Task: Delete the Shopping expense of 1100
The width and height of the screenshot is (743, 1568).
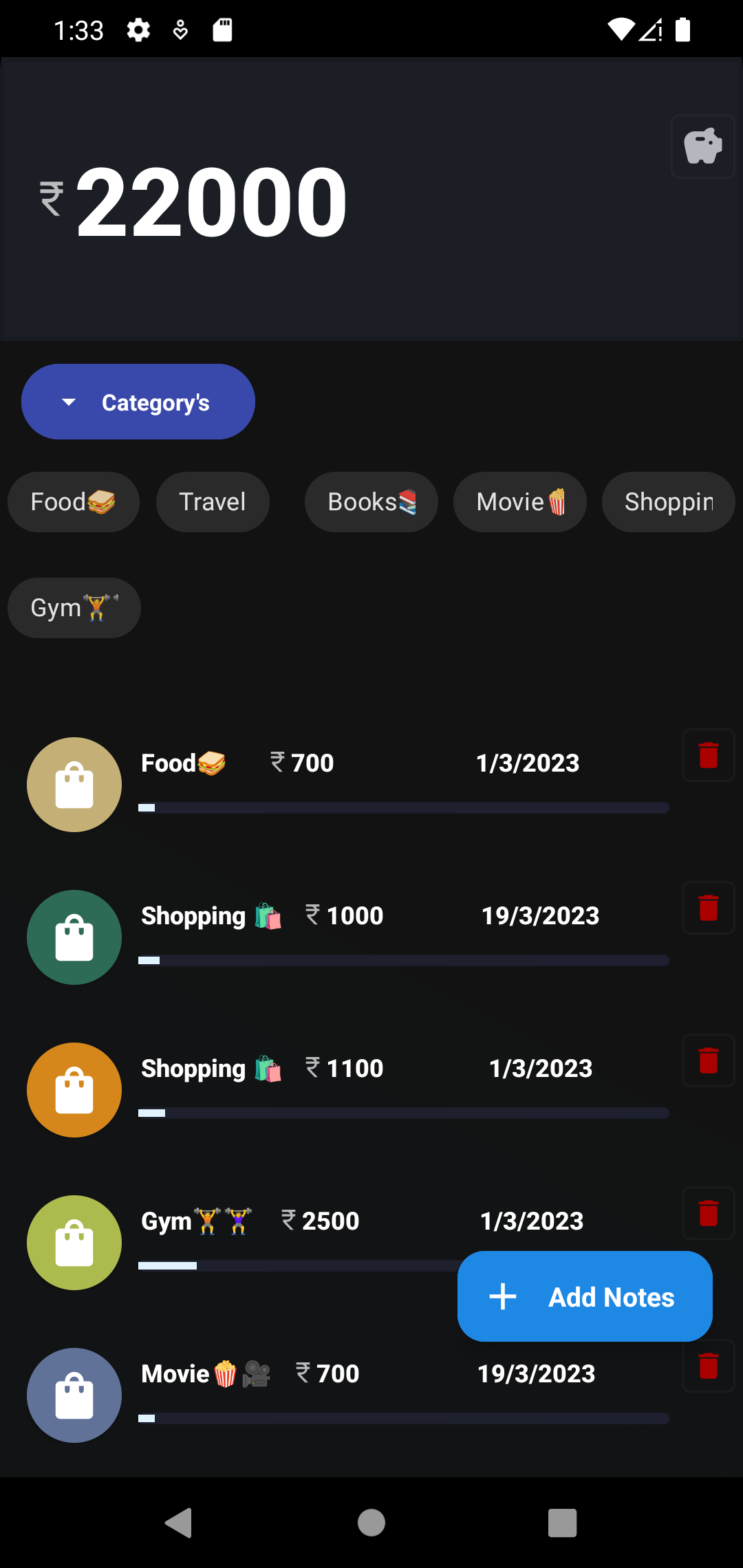Action: click(708, 1060)
